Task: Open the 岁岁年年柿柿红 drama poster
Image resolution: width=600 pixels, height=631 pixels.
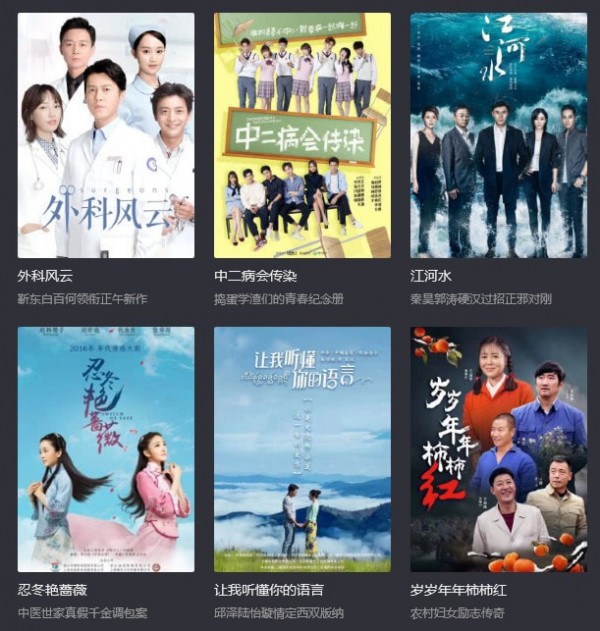Action: pyautogui.click(x=498, y=449)
